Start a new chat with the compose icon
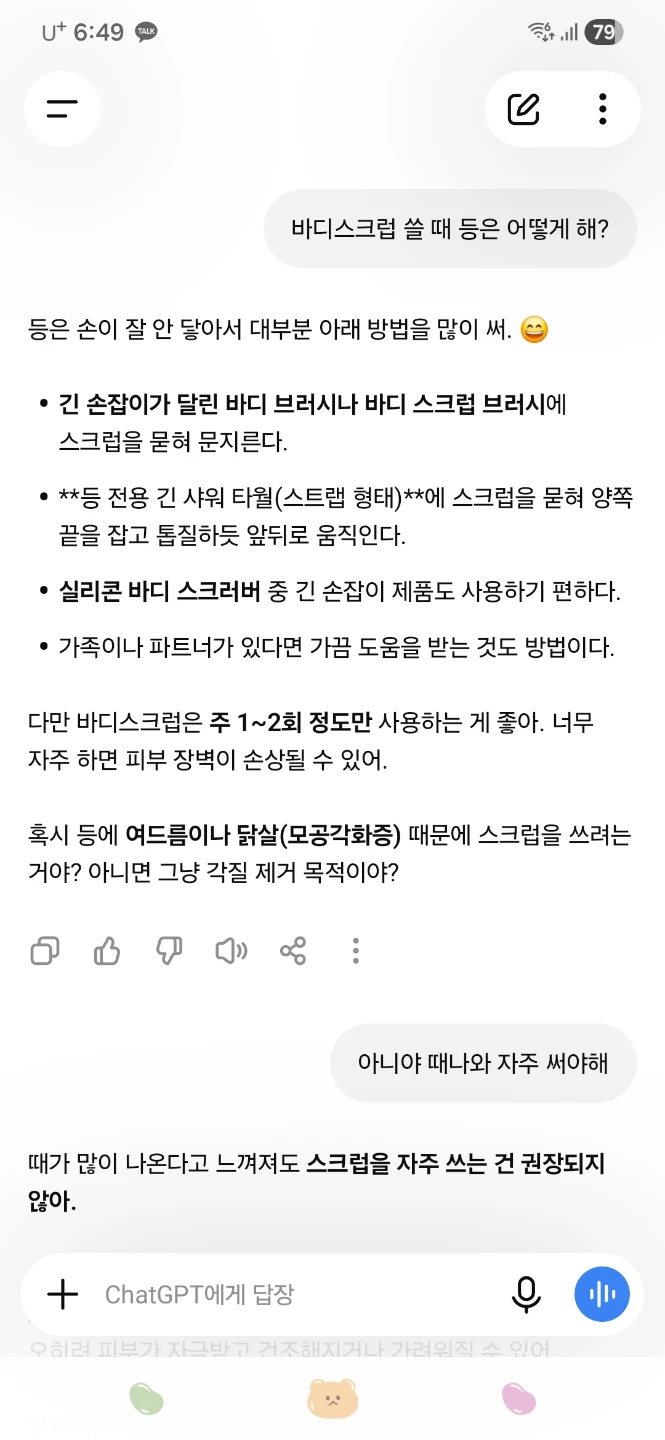This screenshot has height=1440, width=665. pyautogui.click(x=524, y=109)
